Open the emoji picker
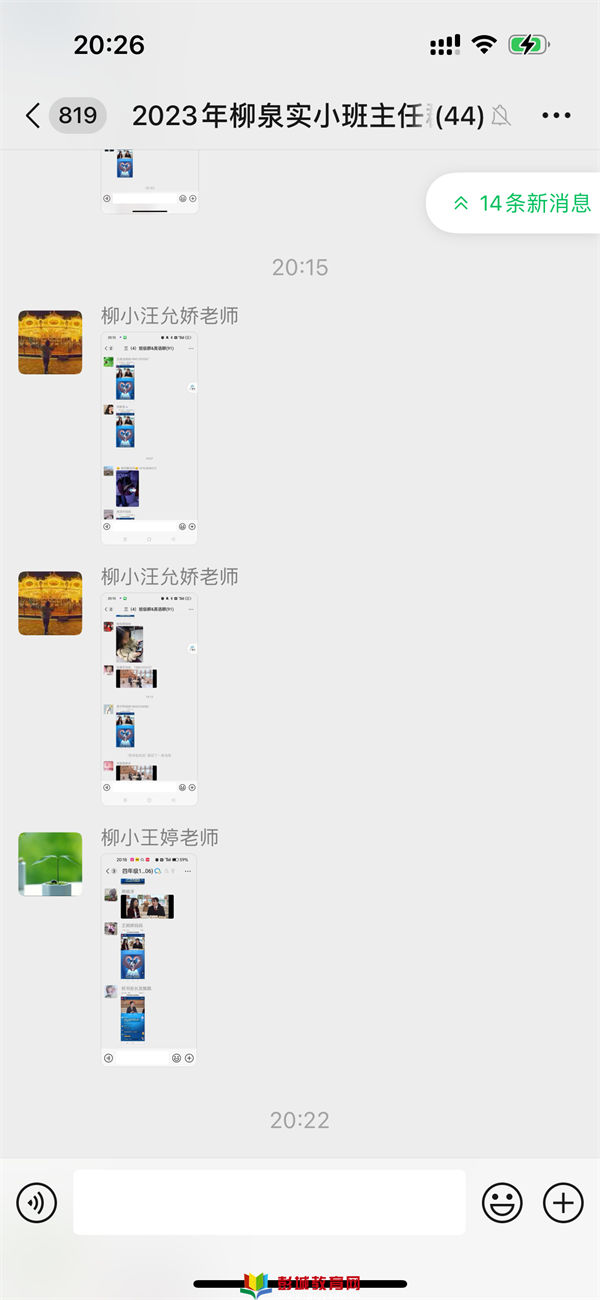The height and width of the screenshot is (1300, 600). [x=502, y=1202]
